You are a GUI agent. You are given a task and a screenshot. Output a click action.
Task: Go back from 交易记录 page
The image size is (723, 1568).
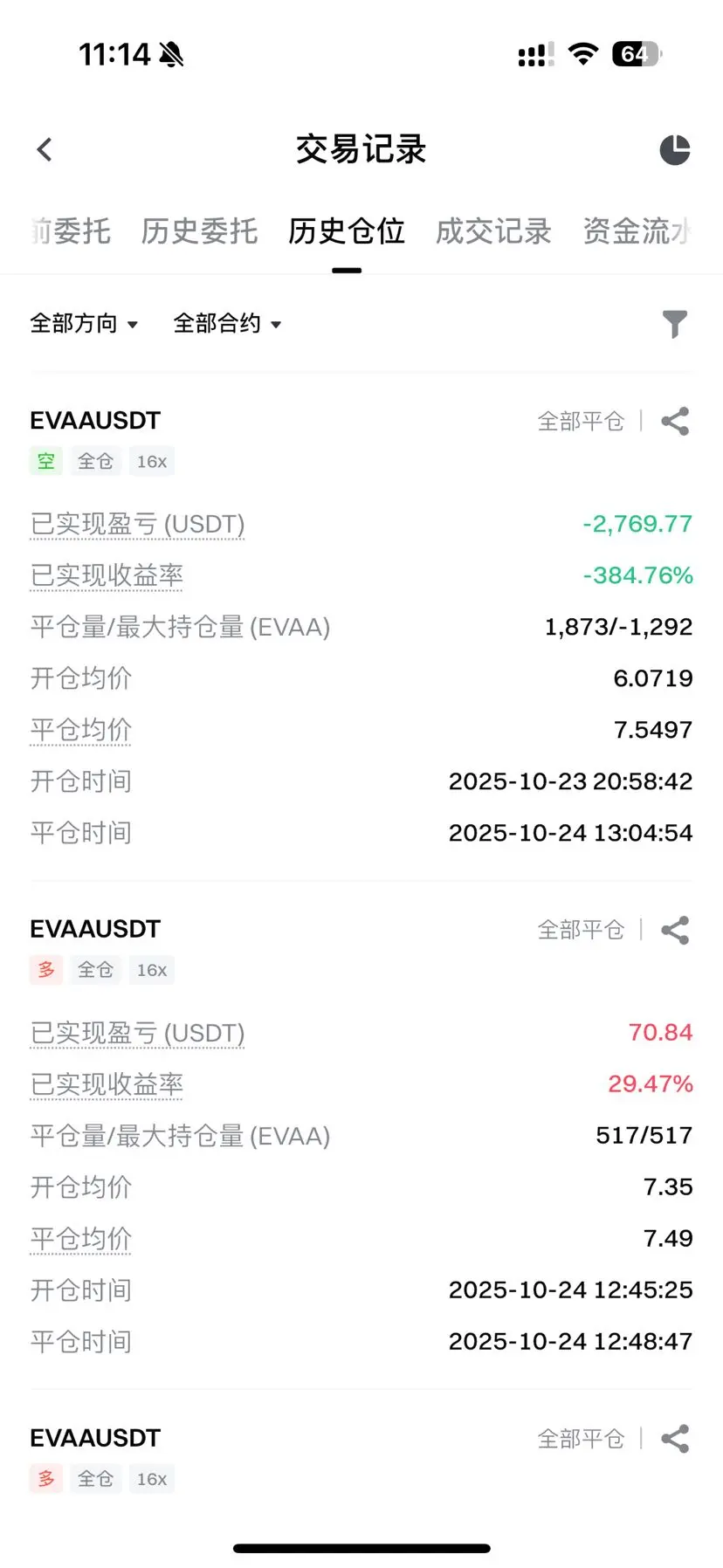tap(45, 149)
